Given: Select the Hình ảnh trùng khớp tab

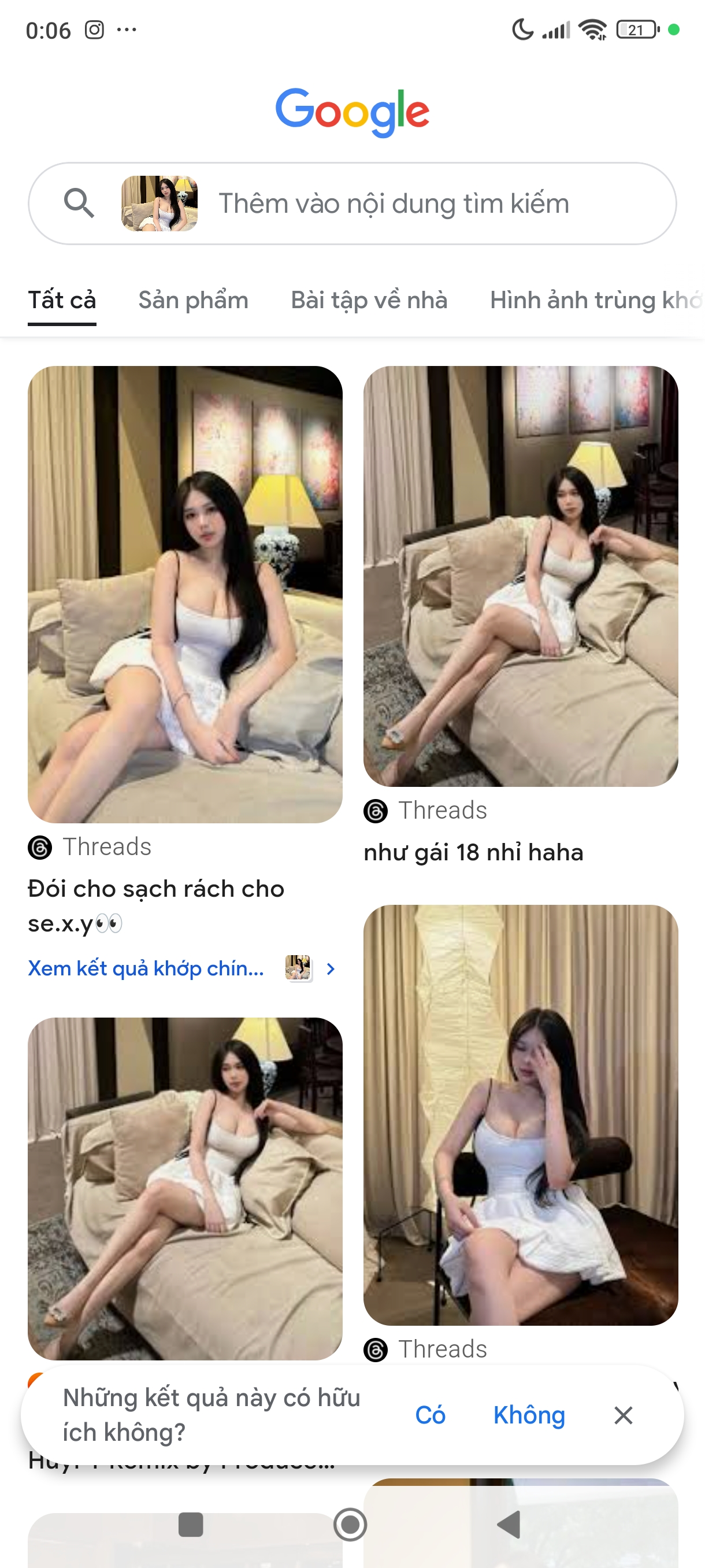Looking at the screenshot, I should (x=593, y=300).
